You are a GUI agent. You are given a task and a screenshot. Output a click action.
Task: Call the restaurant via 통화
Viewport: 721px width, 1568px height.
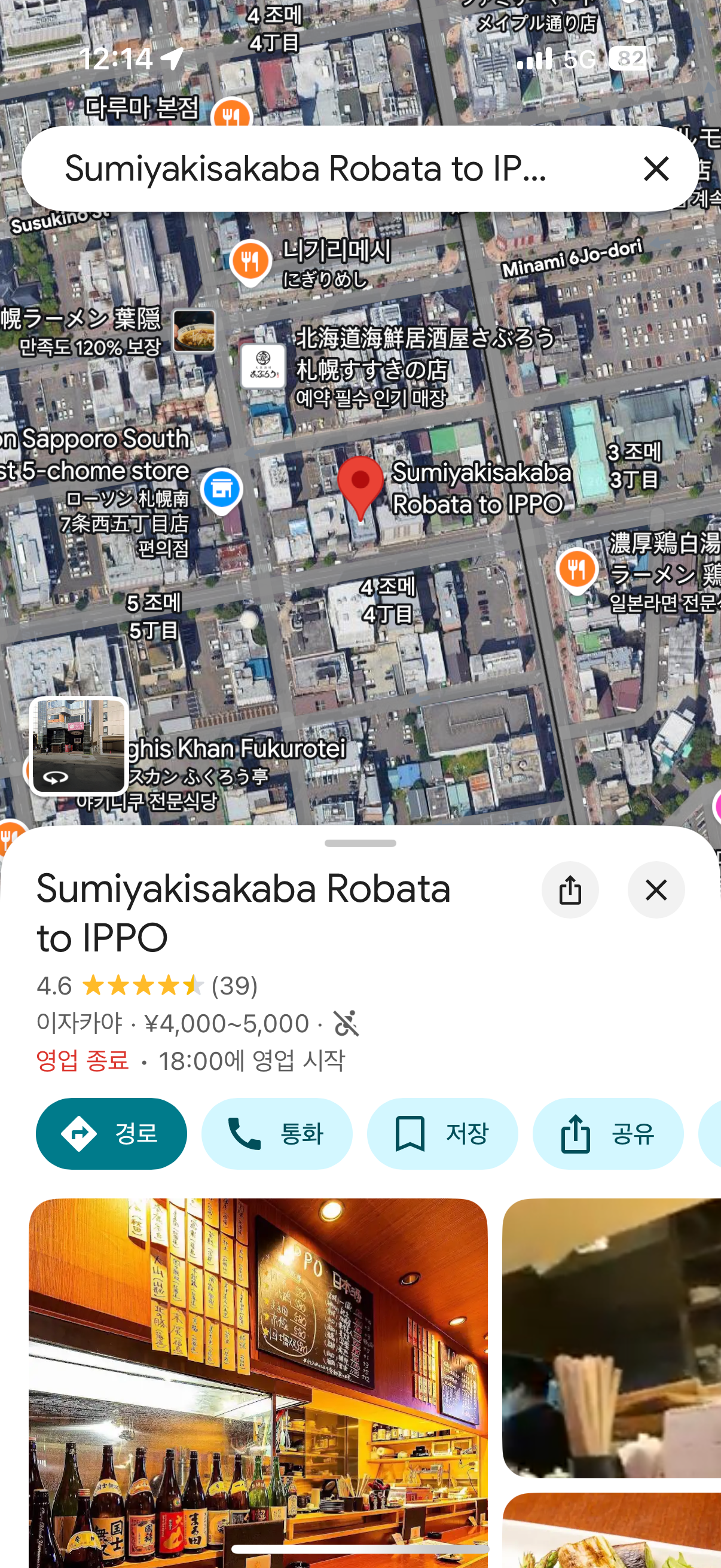click(x=277, y=1133)
